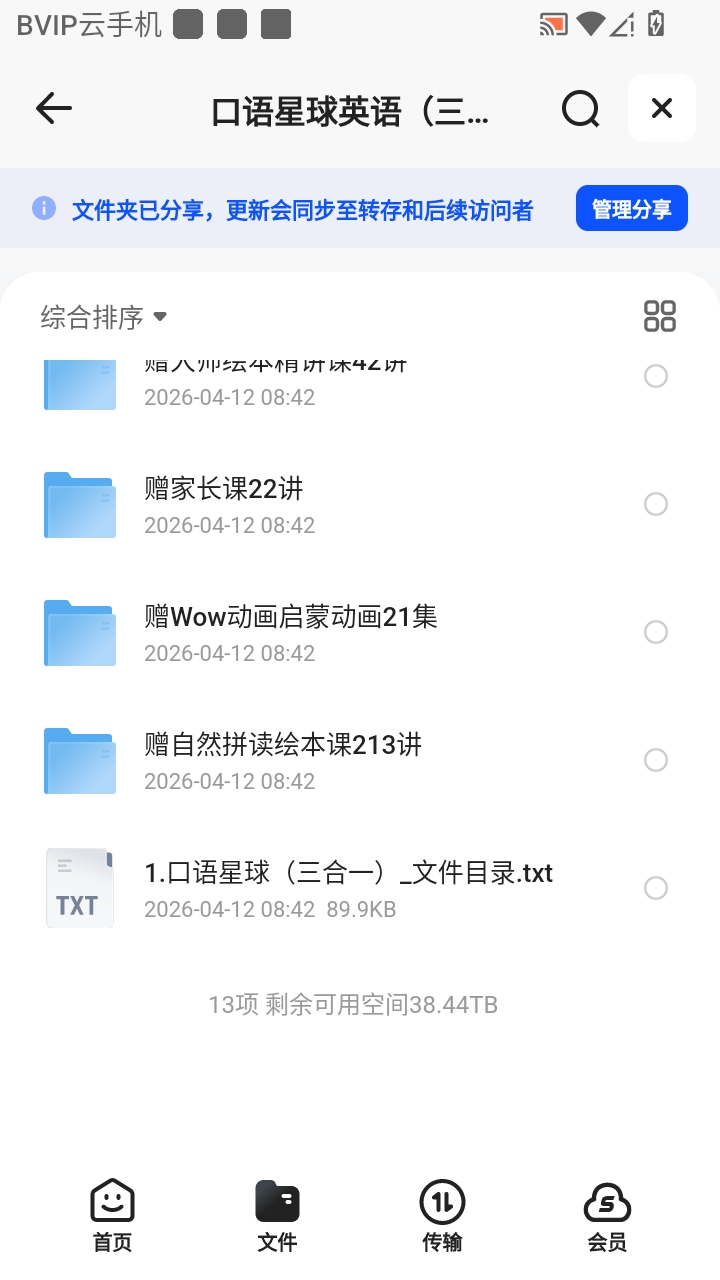720x1280 pixels.
Task: Open the 综合排序 sort dropdown
Action: coord(104,318)
